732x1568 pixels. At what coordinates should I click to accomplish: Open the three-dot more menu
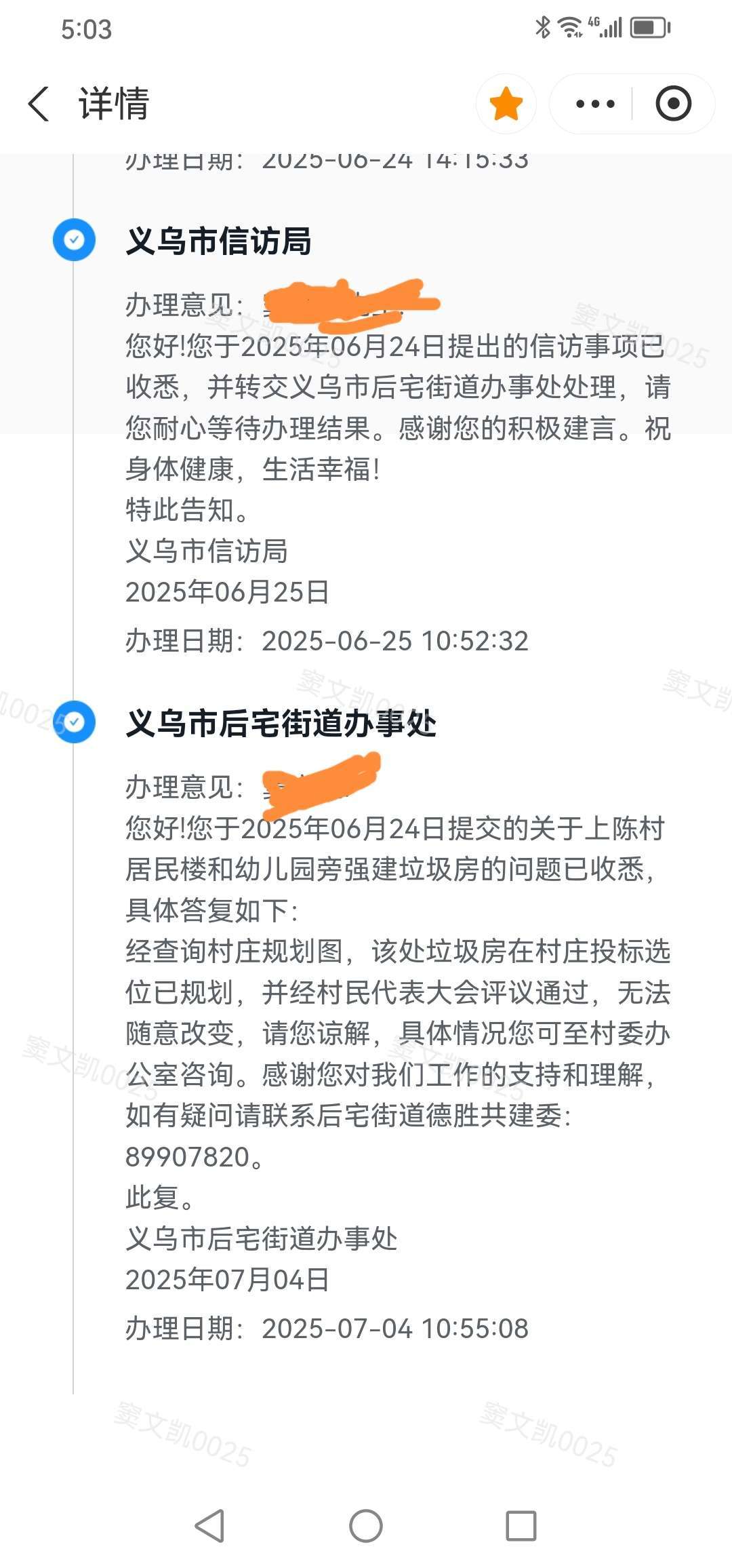(x=594, y=104)
